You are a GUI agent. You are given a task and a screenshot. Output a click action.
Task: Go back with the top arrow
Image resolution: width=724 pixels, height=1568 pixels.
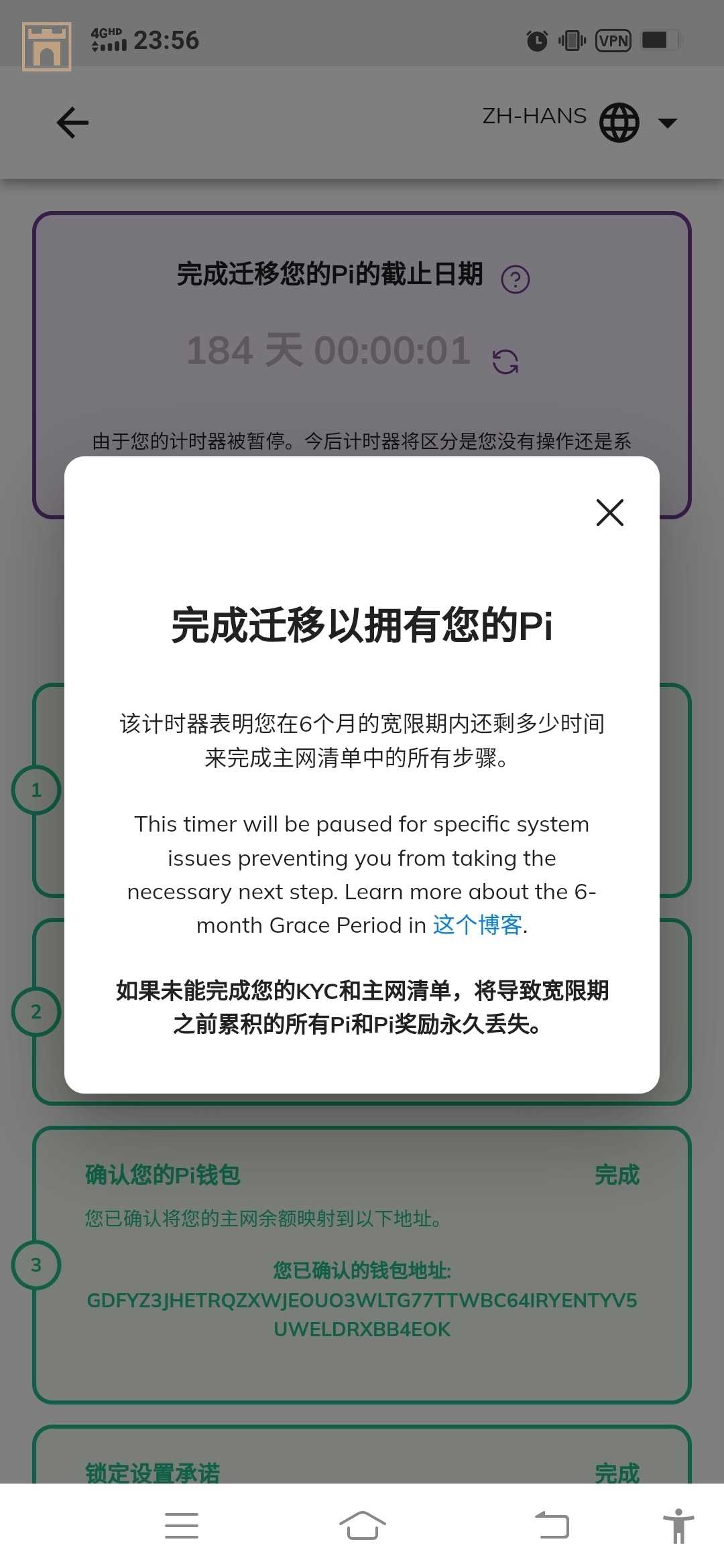click(x=72, y=123)
